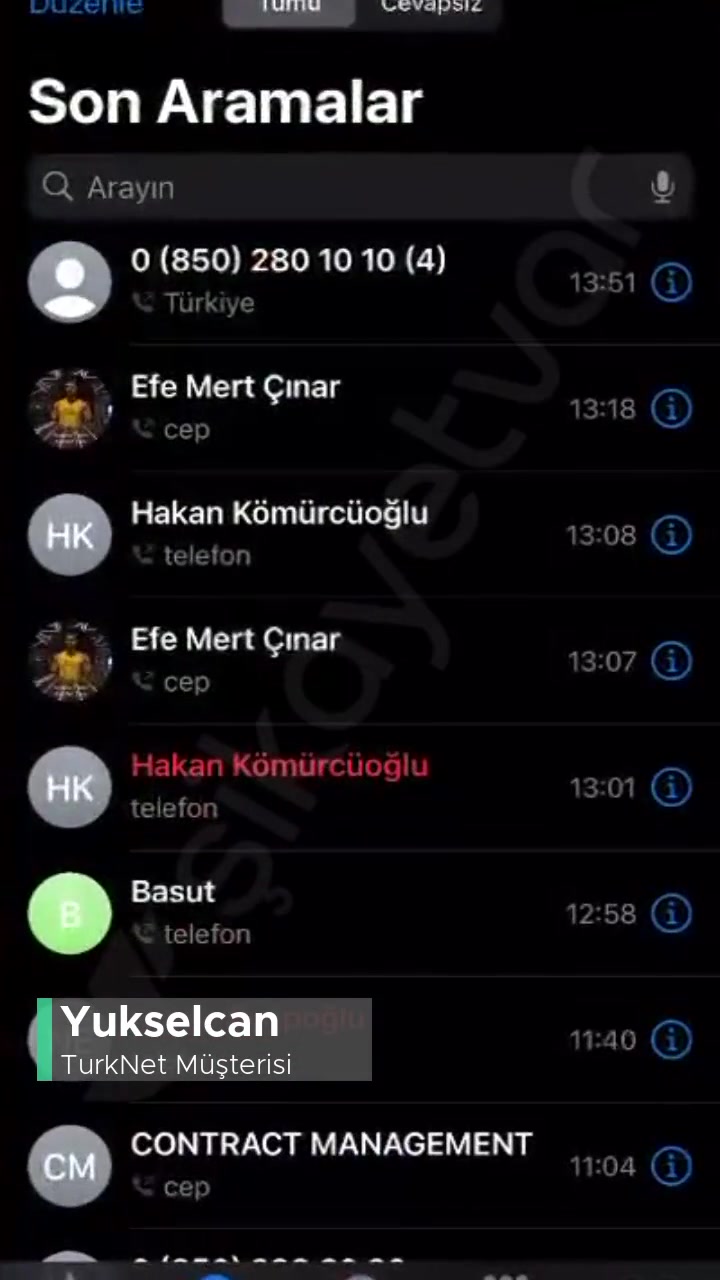Tap the info icon on the Basut entry

coord(671,913)
